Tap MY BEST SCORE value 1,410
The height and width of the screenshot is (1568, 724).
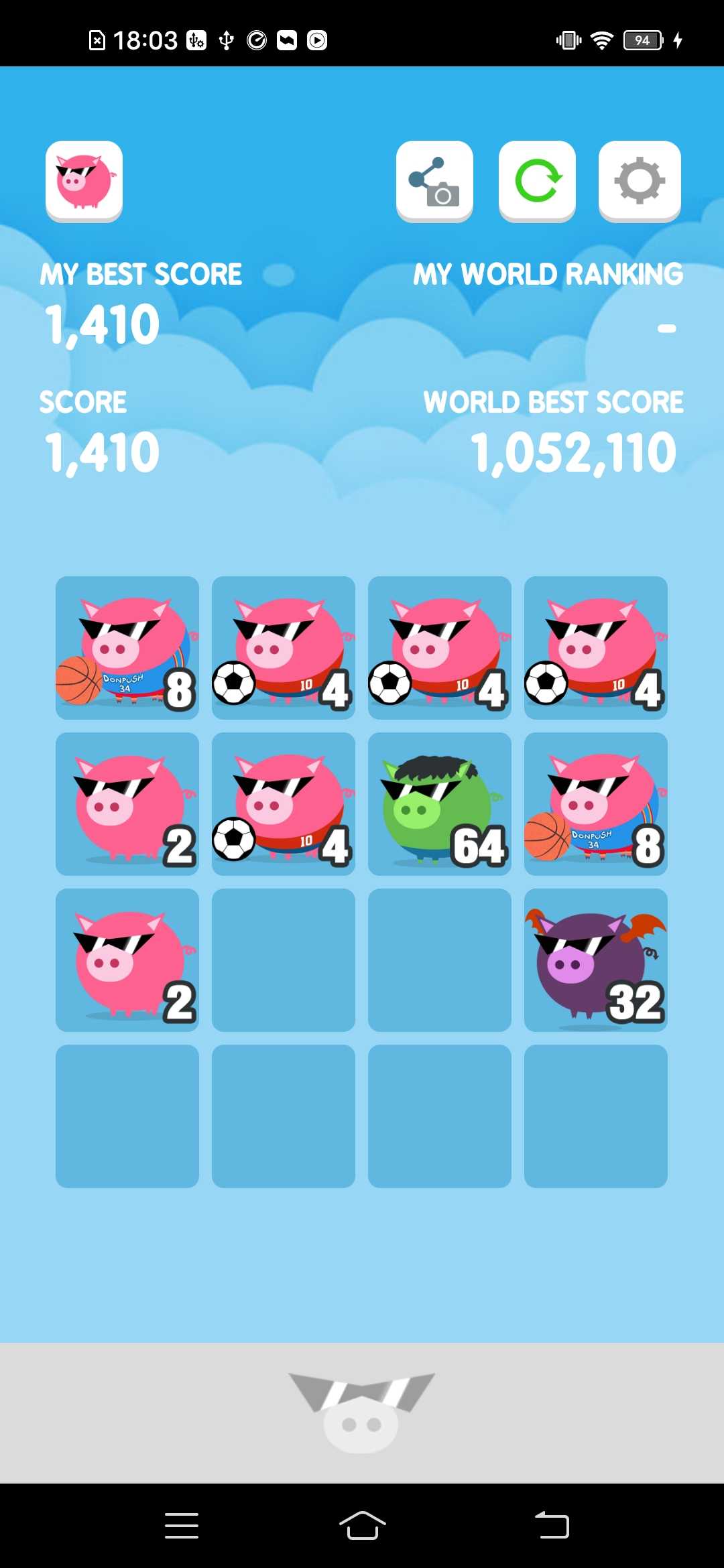pyautogui.click(x=103, y=323)
